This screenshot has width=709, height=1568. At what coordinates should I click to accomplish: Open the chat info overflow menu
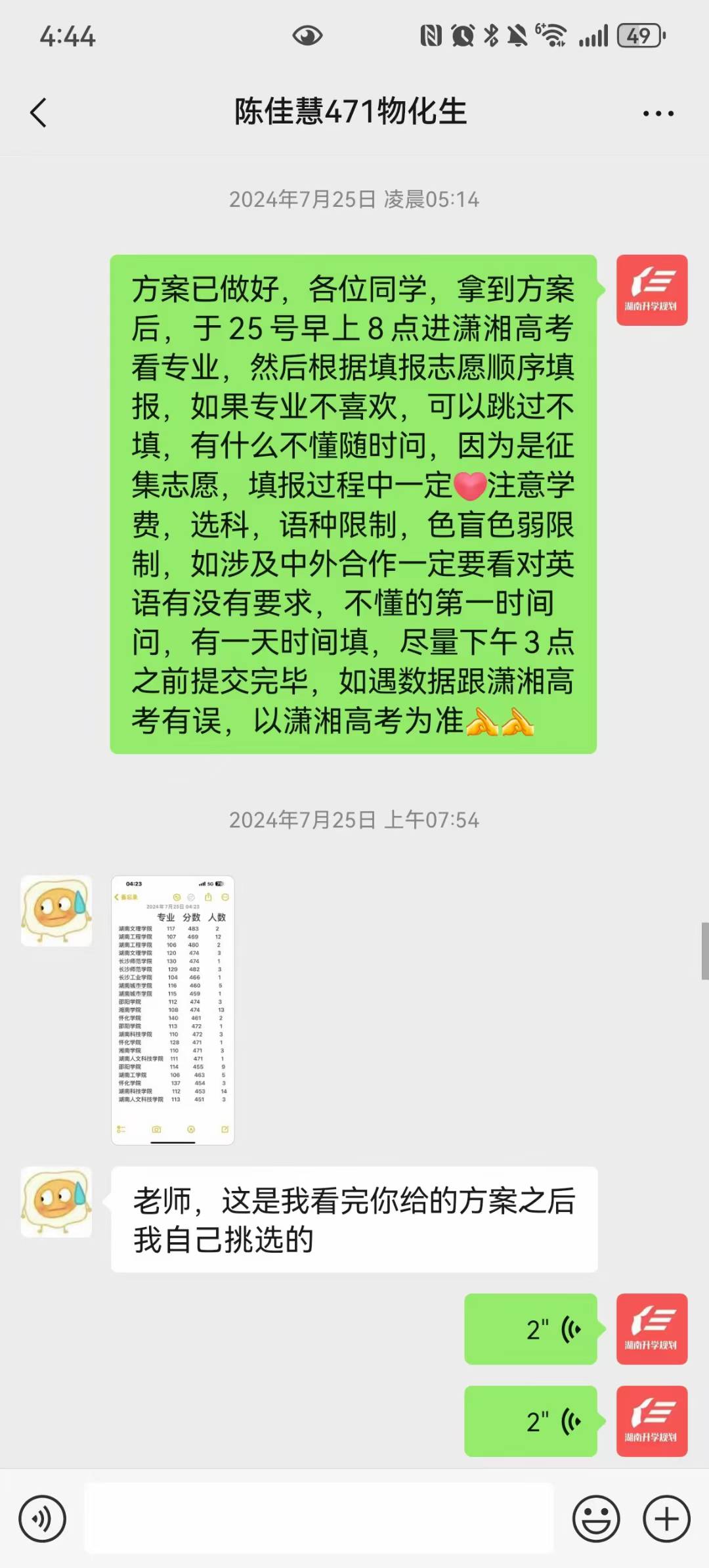658,114
